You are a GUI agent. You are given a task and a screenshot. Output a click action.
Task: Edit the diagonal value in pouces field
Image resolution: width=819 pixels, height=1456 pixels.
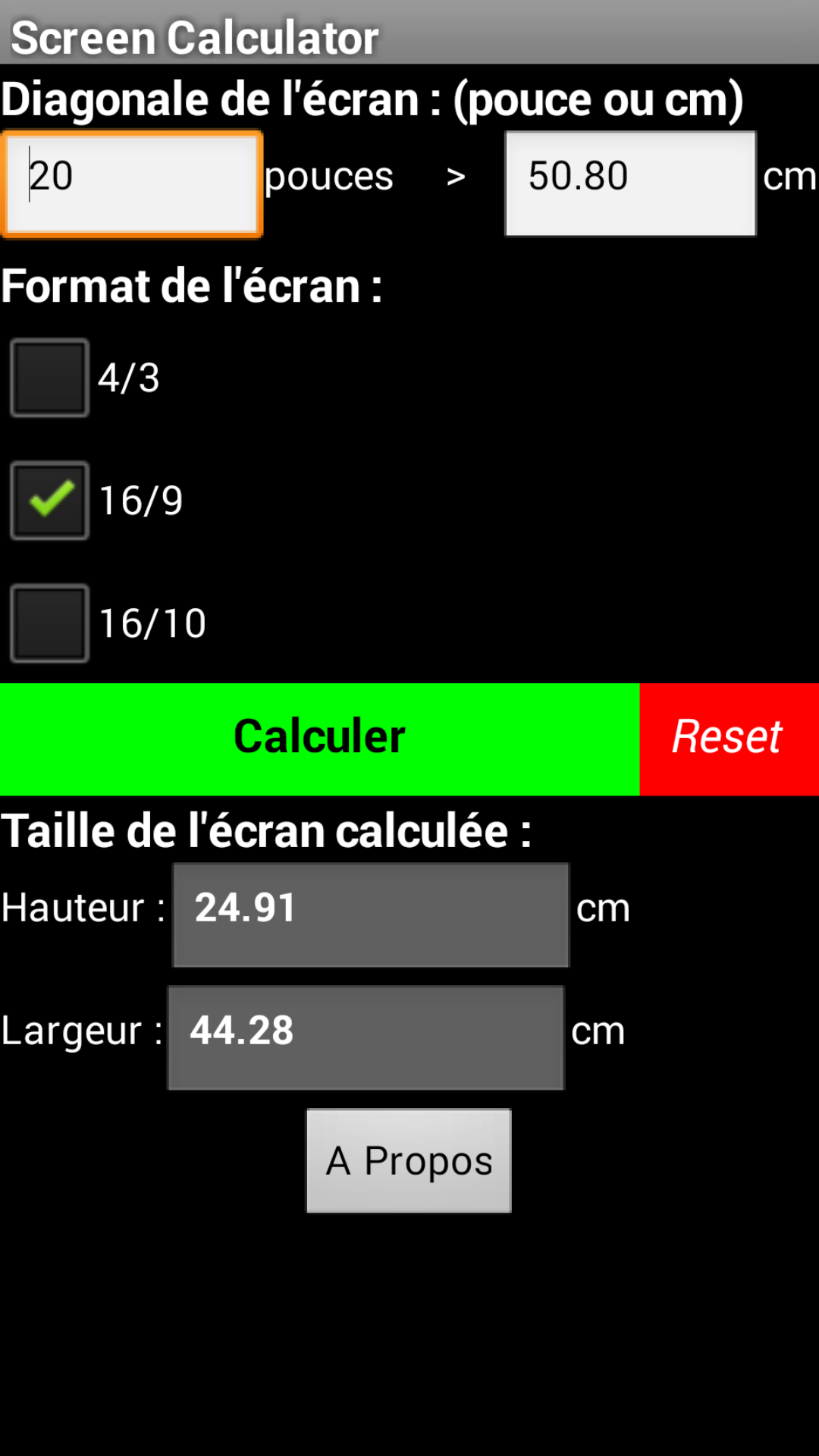[132, 184]
